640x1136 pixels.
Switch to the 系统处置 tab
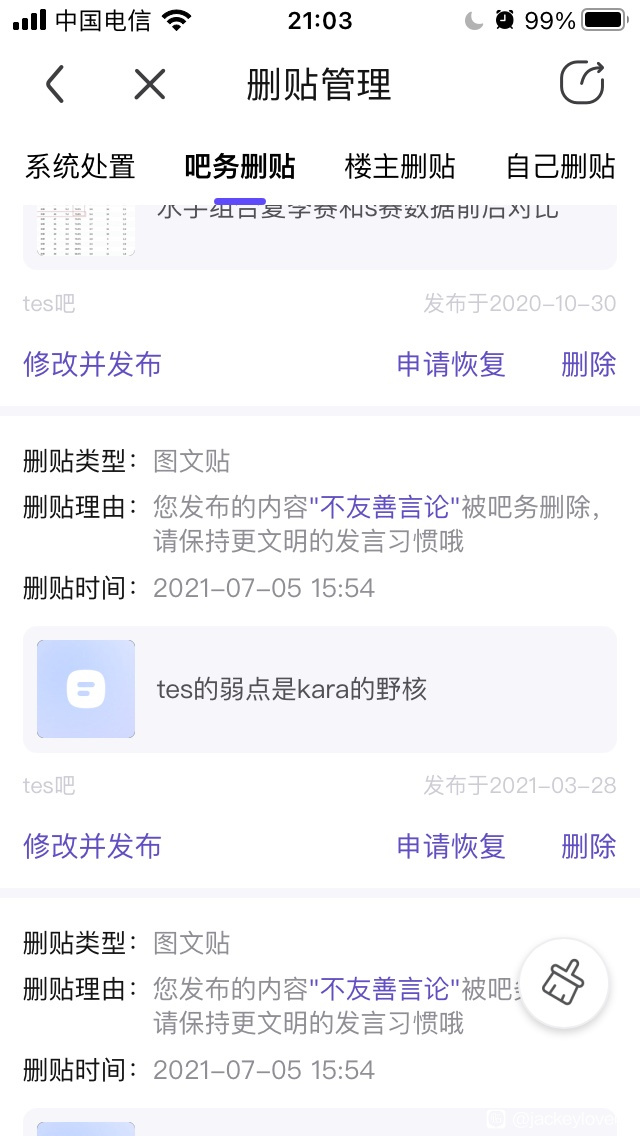click(x=80, y=167)
